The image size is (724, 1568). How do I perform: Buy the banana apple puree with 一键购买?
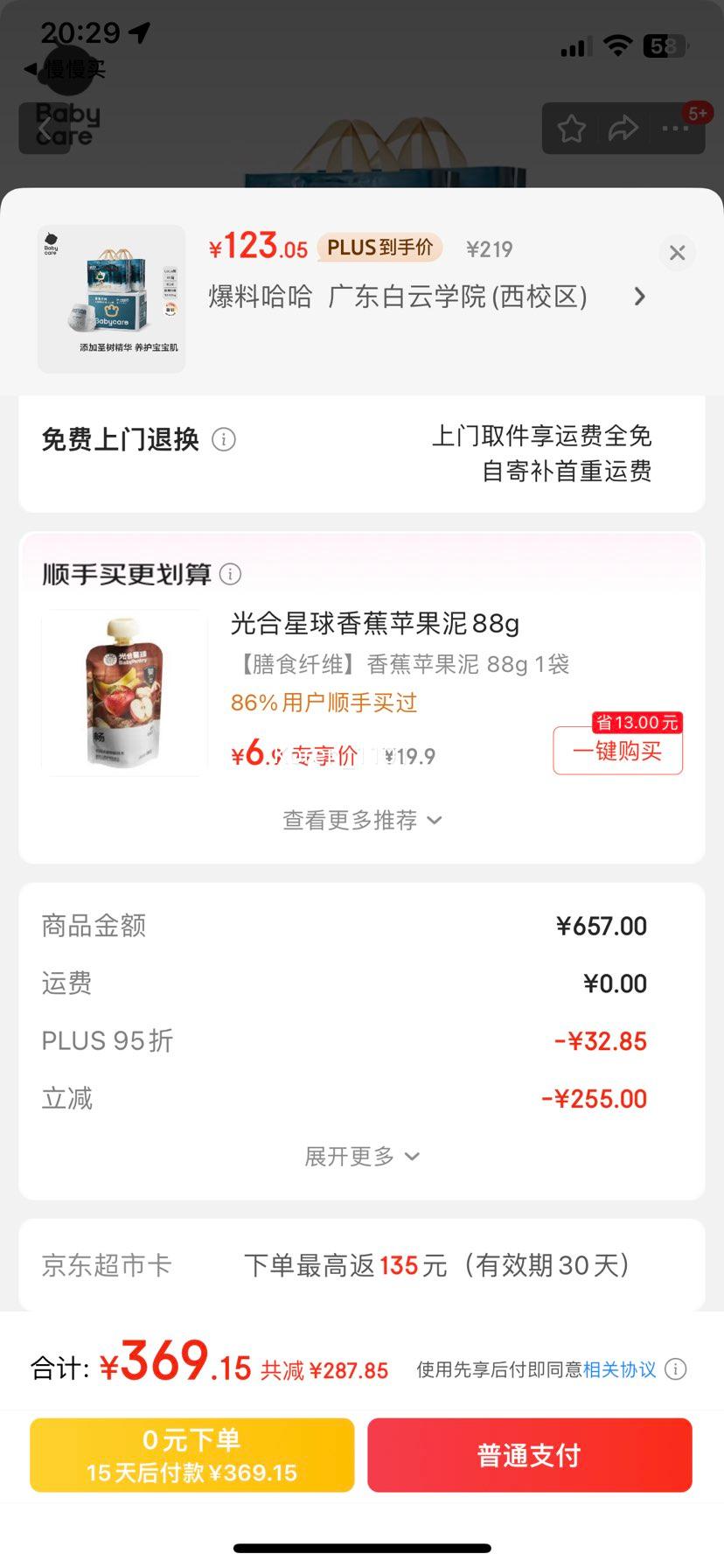click(617, 751)
